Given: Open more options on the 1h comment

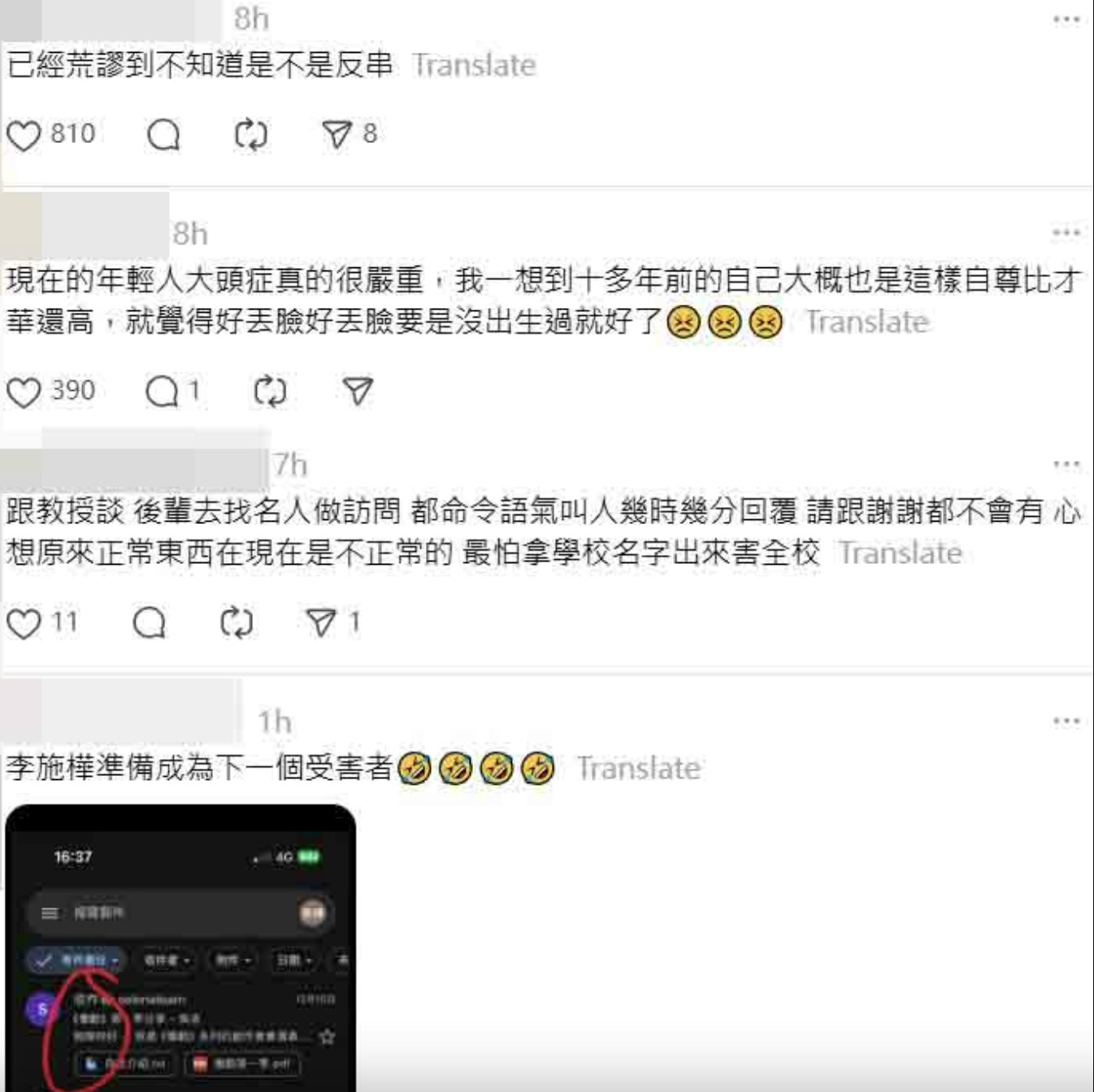Looking at the screenshot, I should (x=1066, y=721).
